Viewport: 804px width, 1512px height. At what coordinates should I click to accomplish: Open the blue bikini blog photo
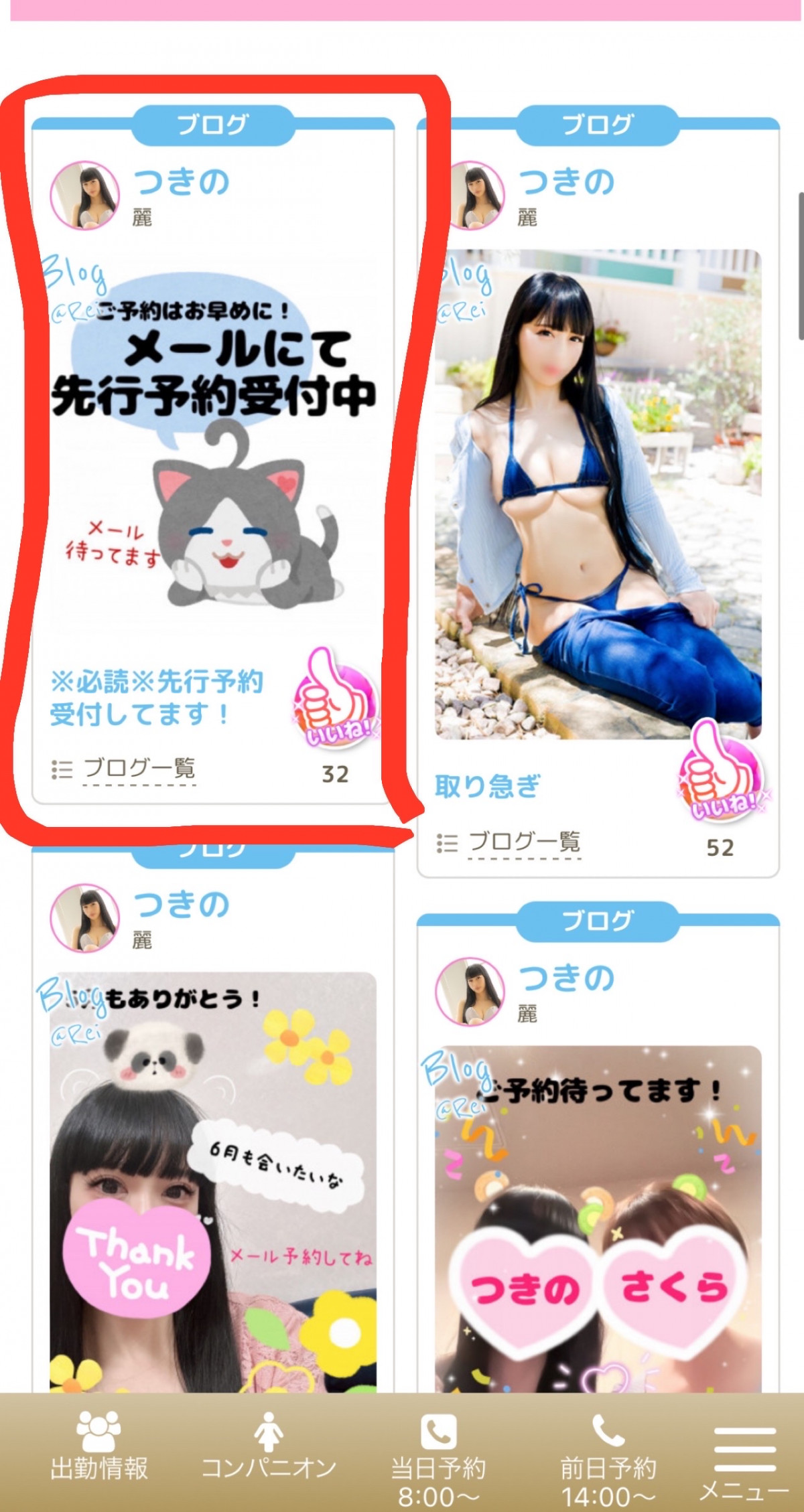click(598, 494)
